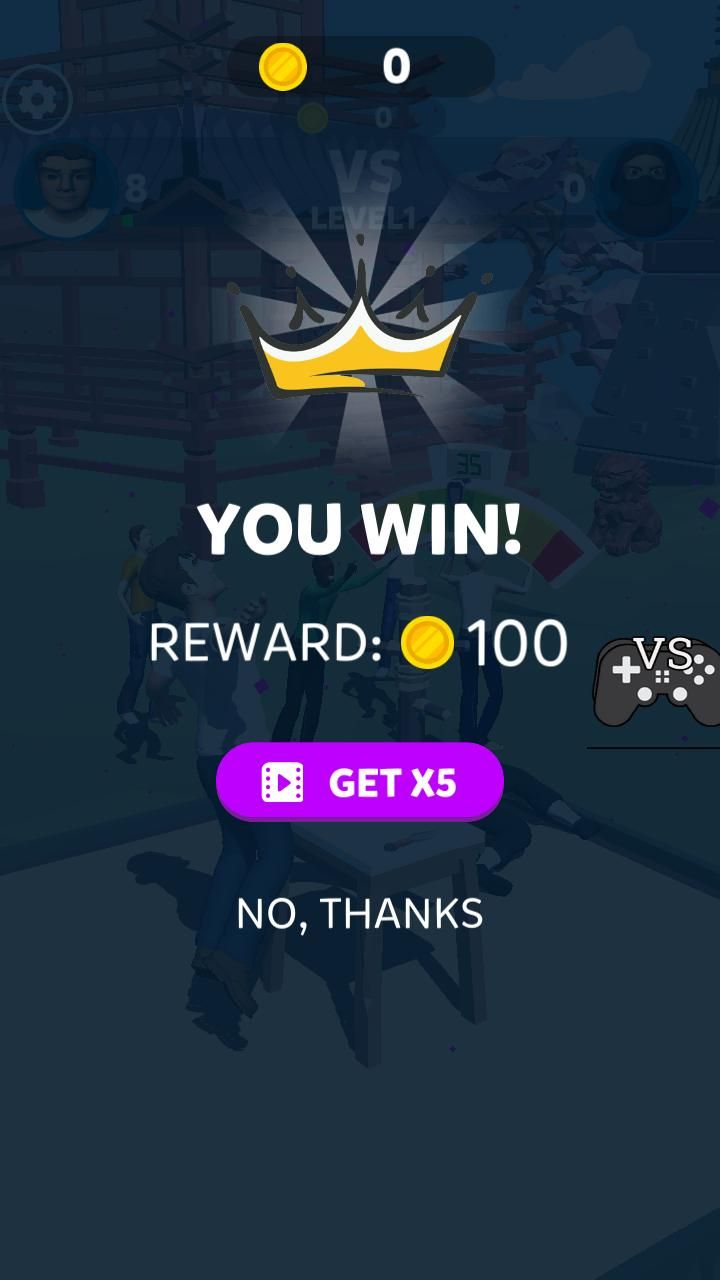The width and height of the screenshot is (720, 1280).
Task: Decline the bonus with No, Thanks
Action: coord(359,914)
